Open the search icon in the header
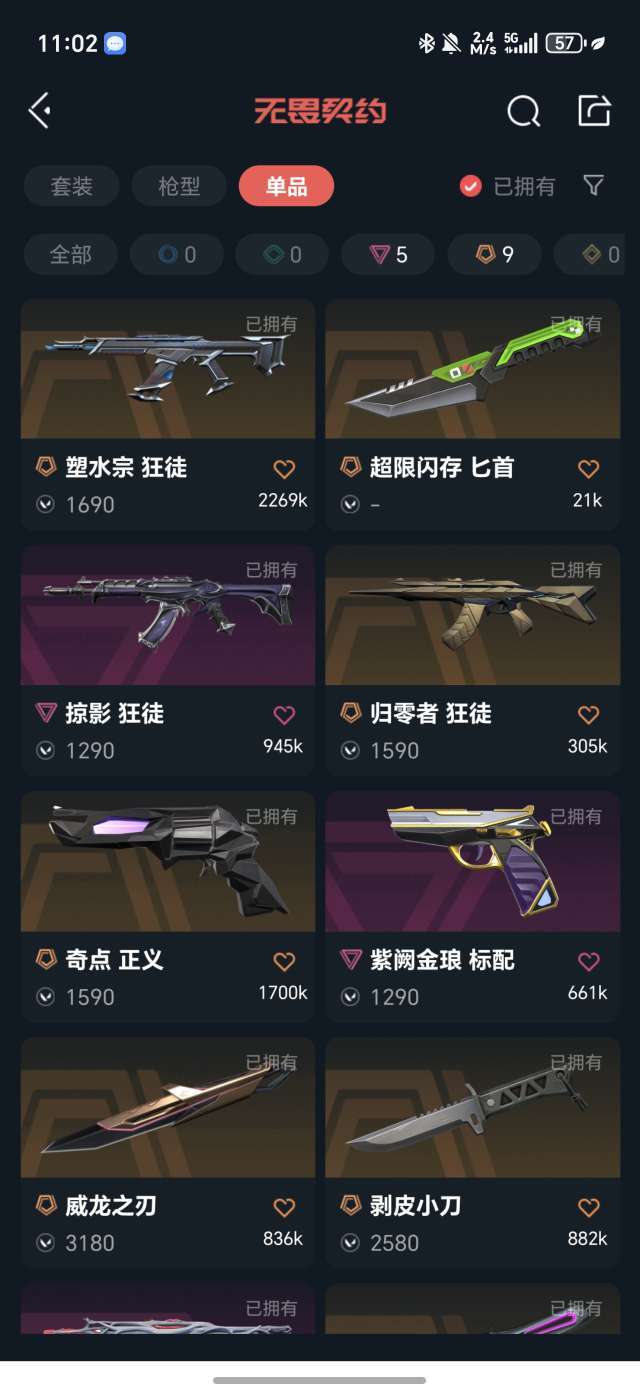This screenshot has width=640, height=1400. pos(523,111)
